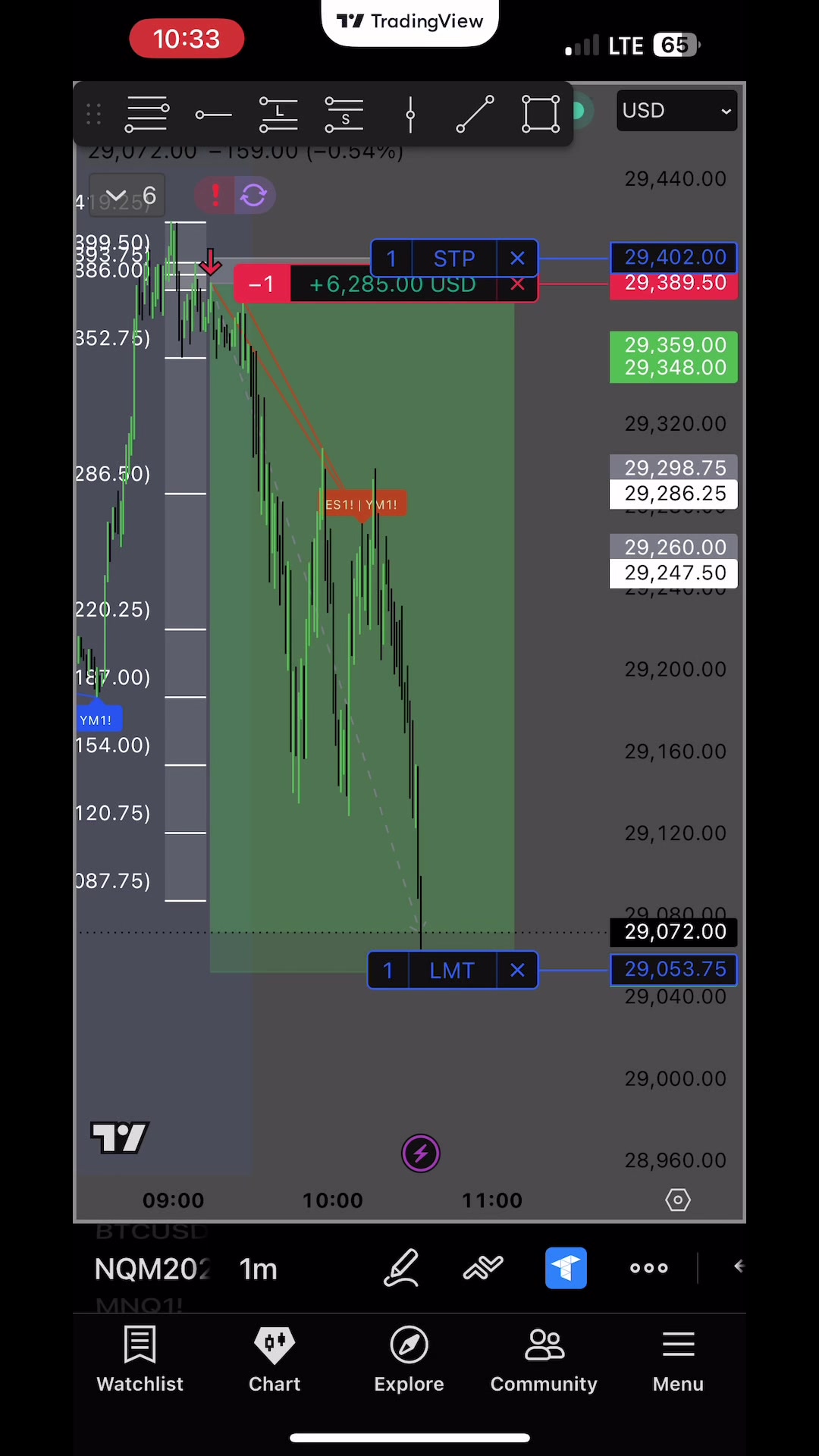This screenshot has width=819, height=1456.
Task: Select the rectangle drawing tool
Action: pyautogui.click(x=541, y=115)
